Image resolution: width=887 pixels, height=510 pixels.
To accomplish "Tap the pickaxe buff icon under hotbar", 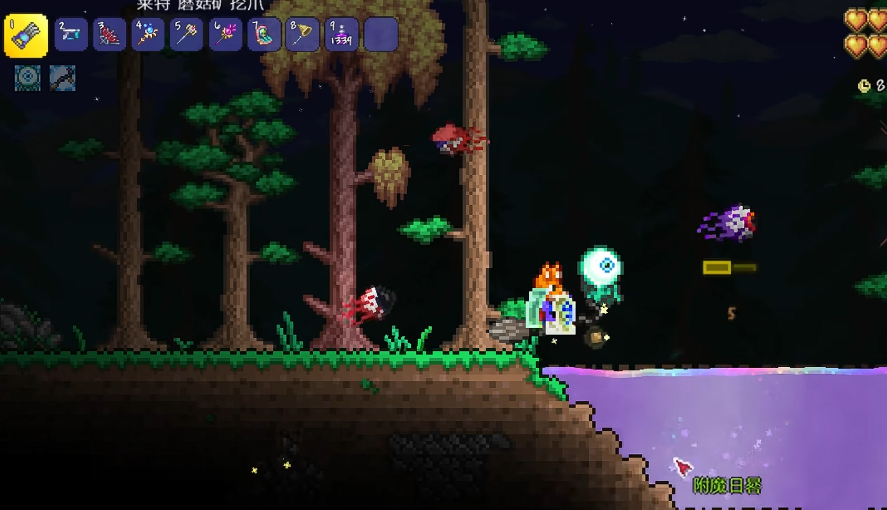I will pyautogui.click(x=62, y=78).
